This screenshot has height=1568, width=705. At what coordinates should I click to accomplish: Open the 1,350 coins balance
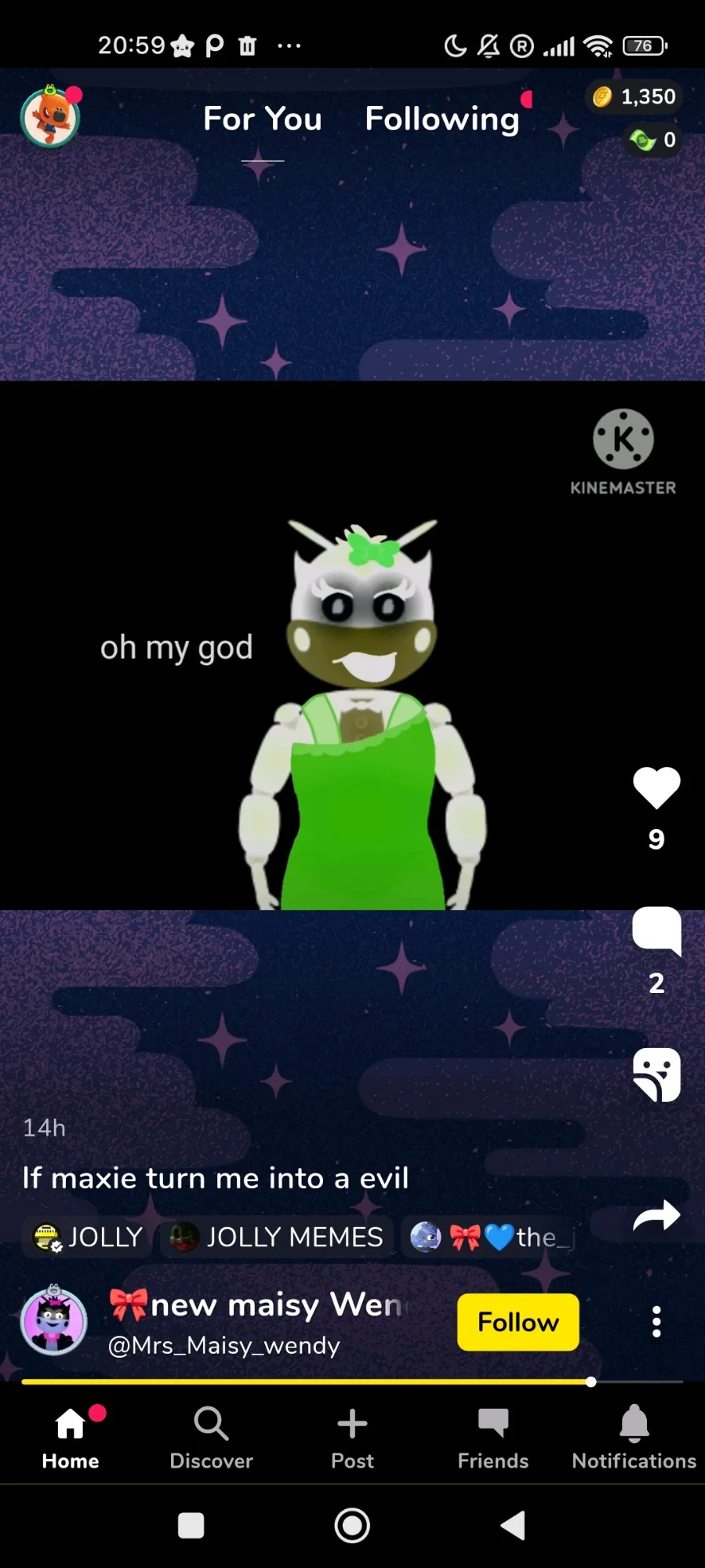coord(634,96)
